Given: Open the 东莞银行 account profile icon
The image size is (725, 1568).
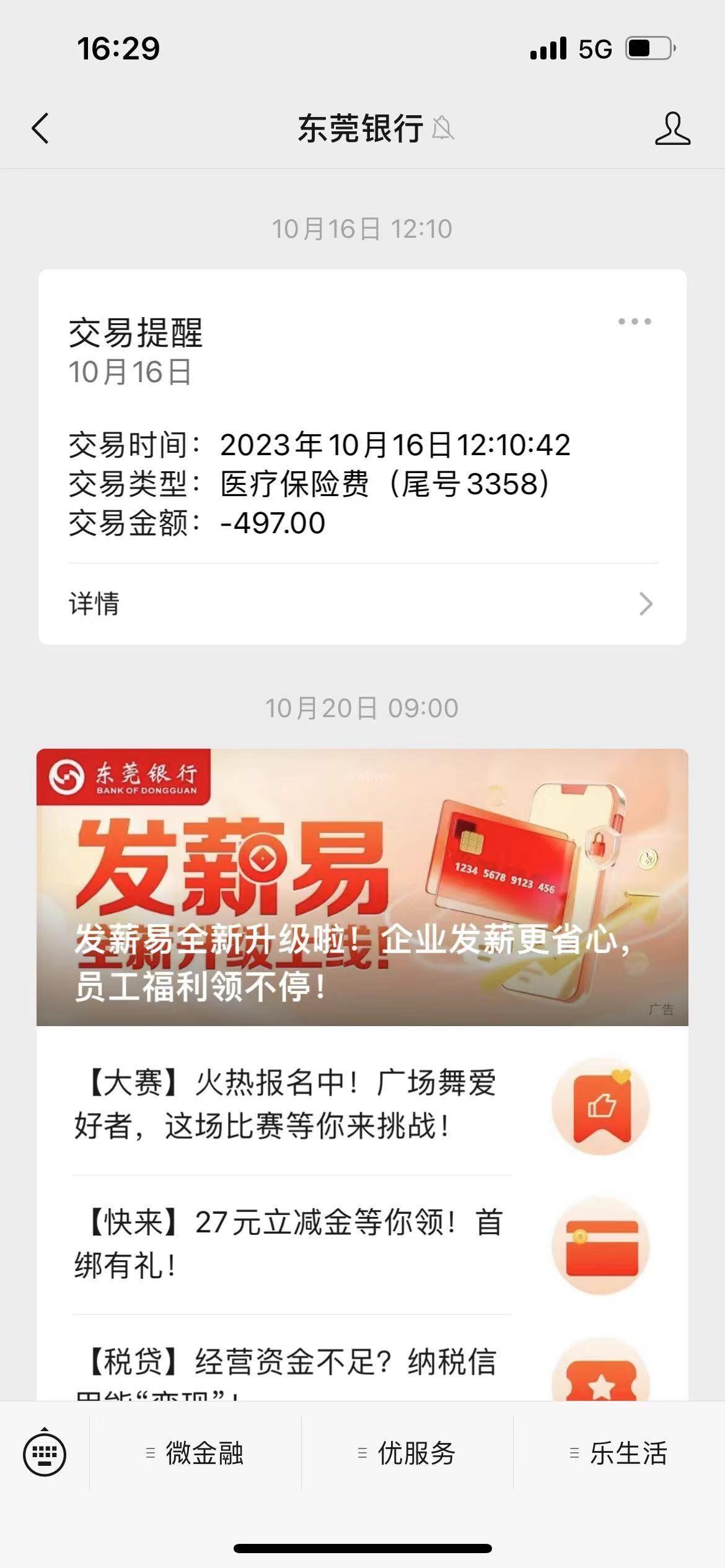Looking at the screenshot, I should tap(672, 129).
